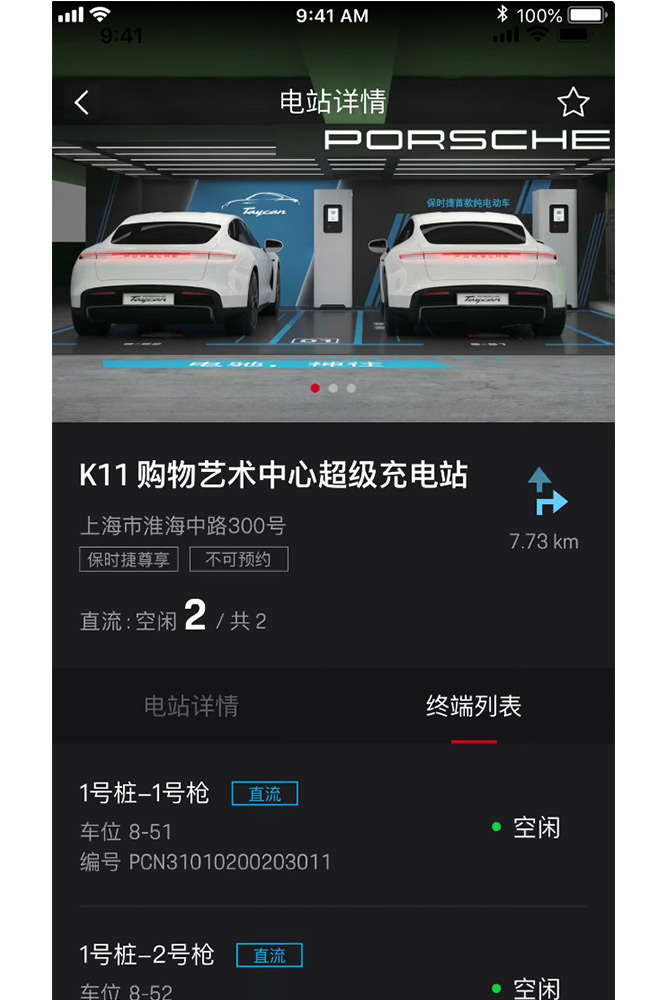The height and width of the screenshot is (1000, 667).
Task: Select the 终端列表 tab
Action: [473, 706]
